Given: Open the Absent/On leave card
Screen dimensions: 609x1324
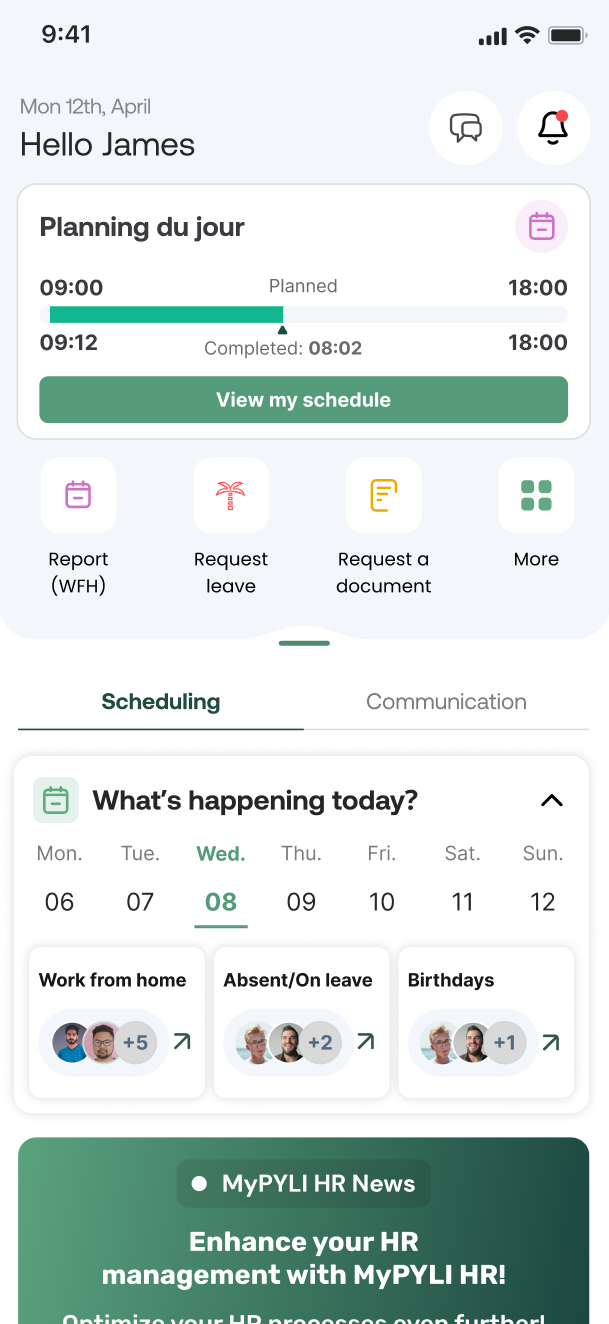Looking at the screenshot, I should click(x=301, y=1022).
